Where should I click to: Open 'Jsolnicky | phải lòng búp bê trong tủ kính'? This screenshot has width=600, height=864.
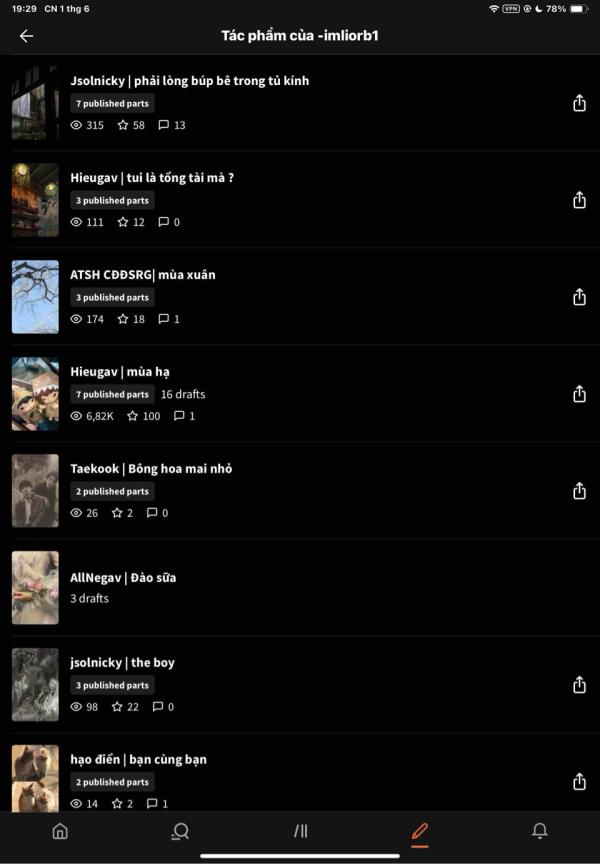click(x=189, y=81)
